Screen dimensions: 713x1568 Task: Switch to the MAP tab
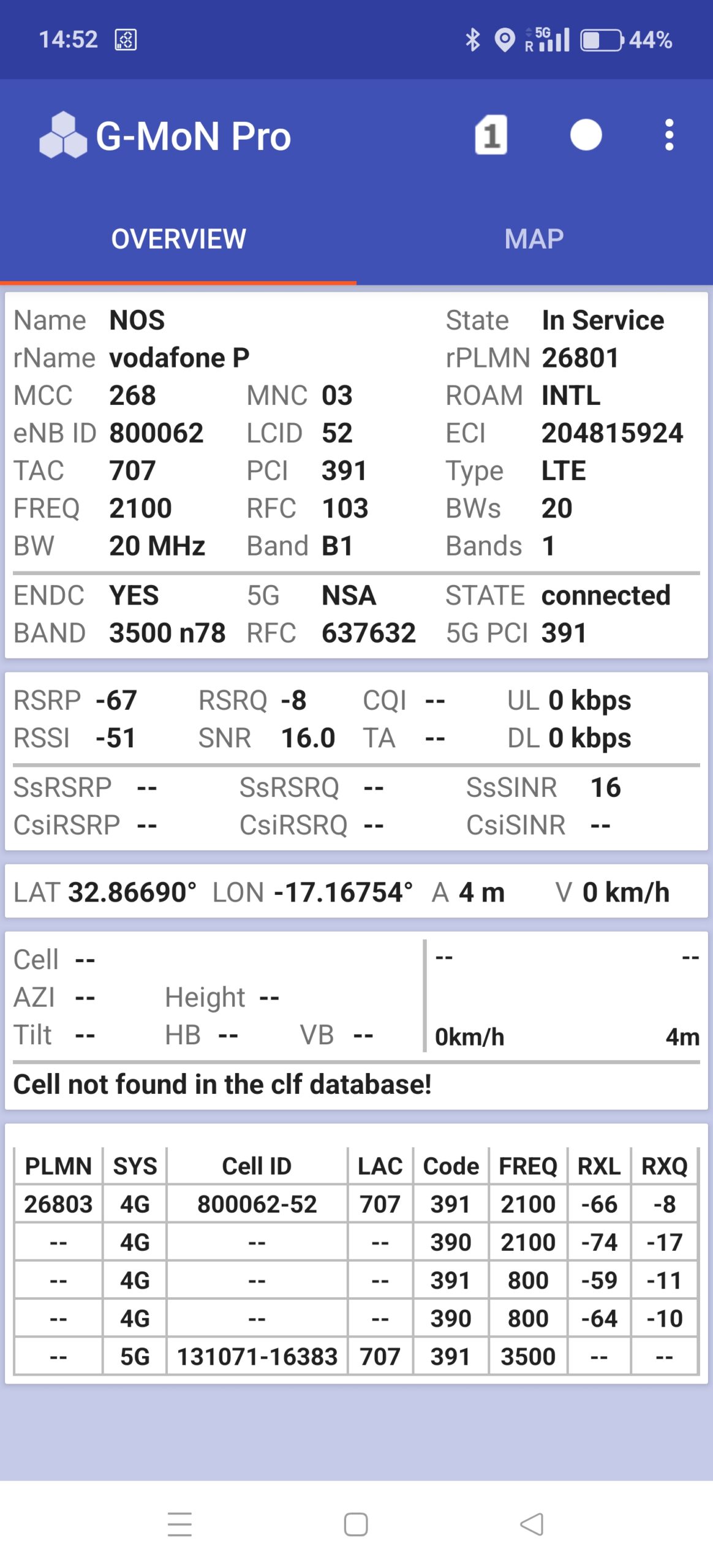[x=534, y=239]
